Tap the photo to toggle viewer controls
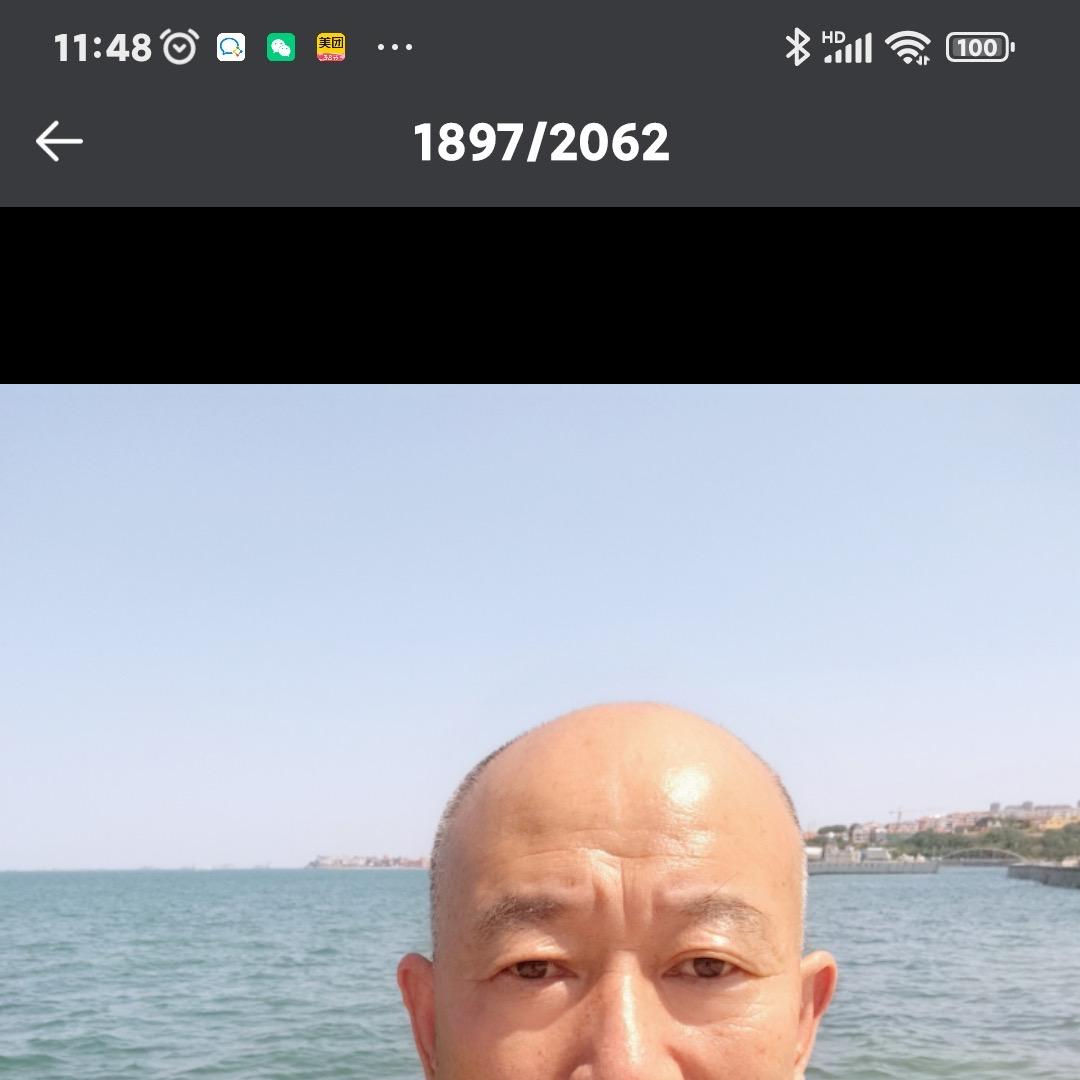The width and height of the screenshot is (1080, 1080). 540,731
